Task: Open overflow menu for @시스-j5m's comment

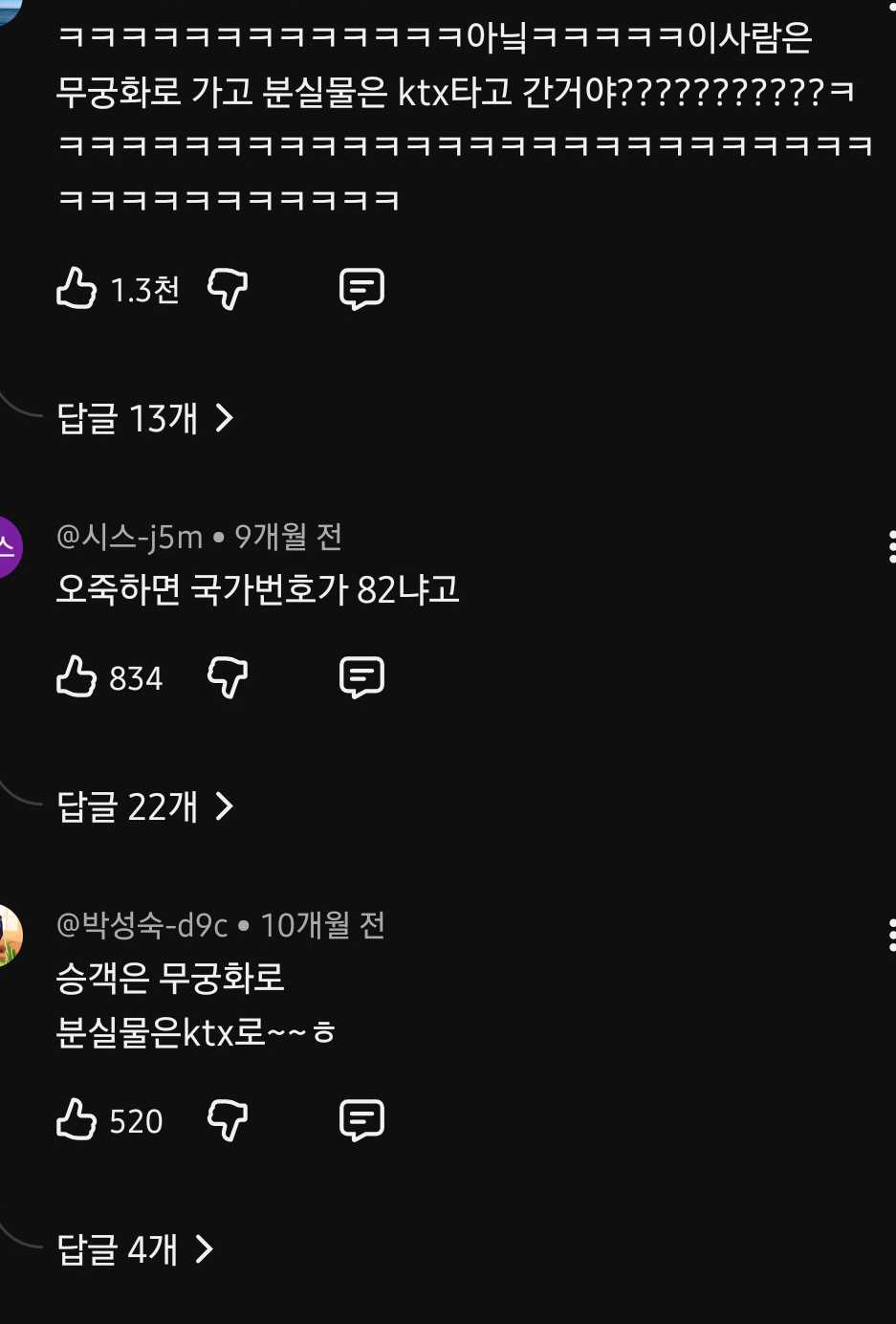Action: (x=890, y=546)
